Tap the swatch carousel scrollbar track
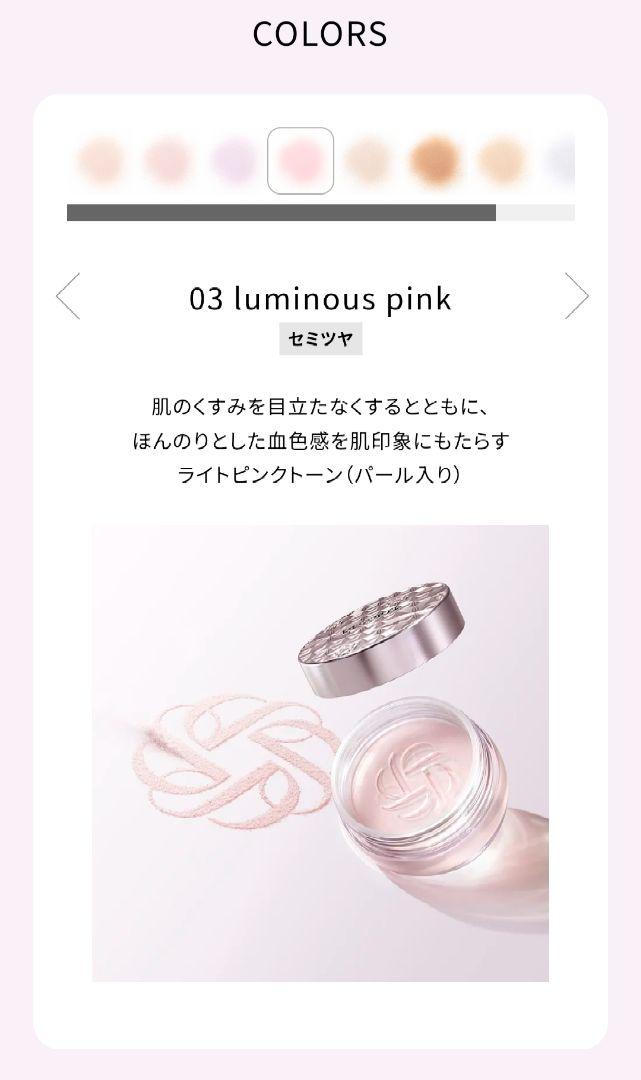The height and width of the screenshot is (1080, 641). point(321,213)
